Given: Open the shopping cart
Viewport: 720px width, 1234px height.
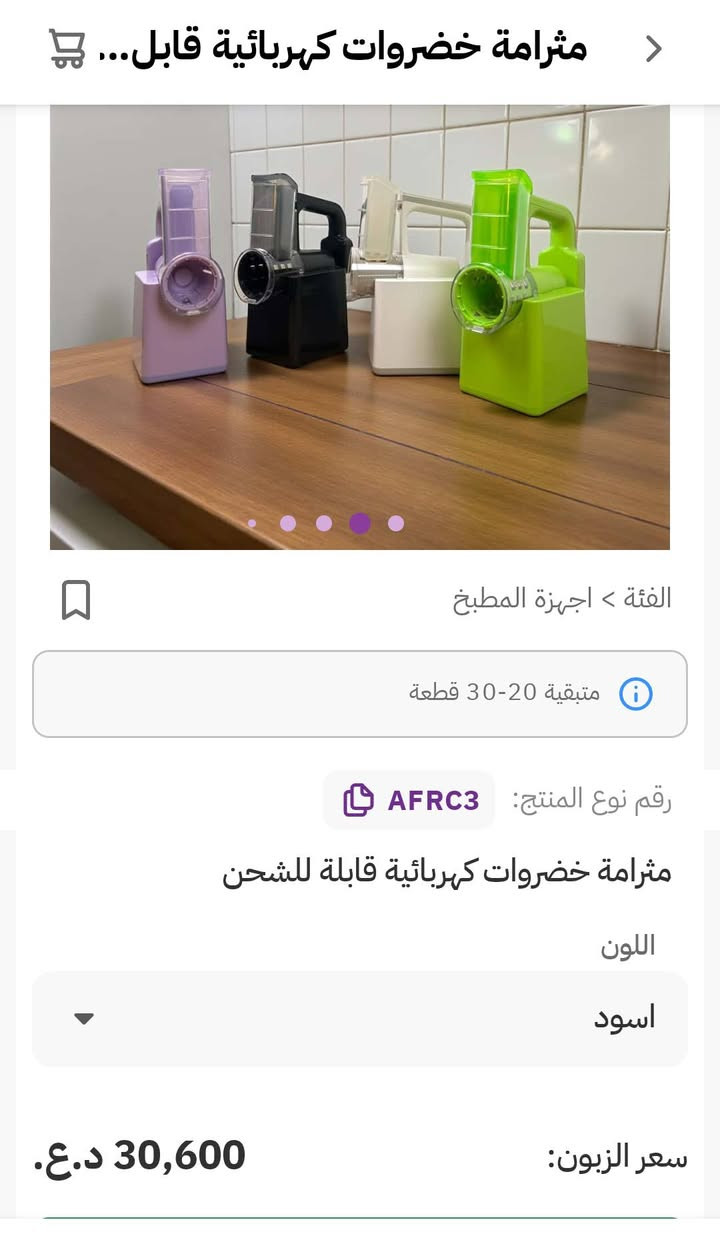Looking at the screenshot, I should [x=64, y=49].
